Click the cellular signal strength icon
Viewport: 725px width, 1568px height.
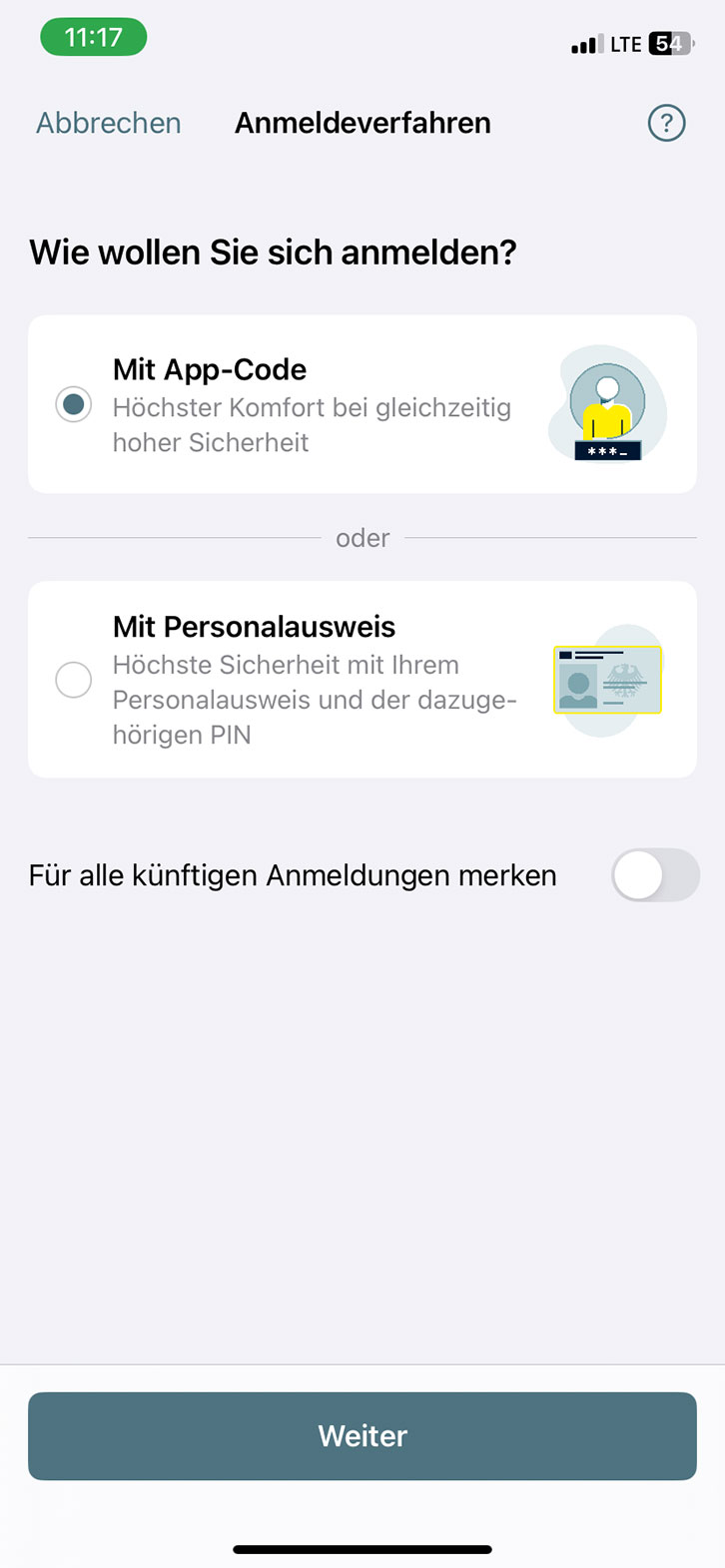(586, 43)
